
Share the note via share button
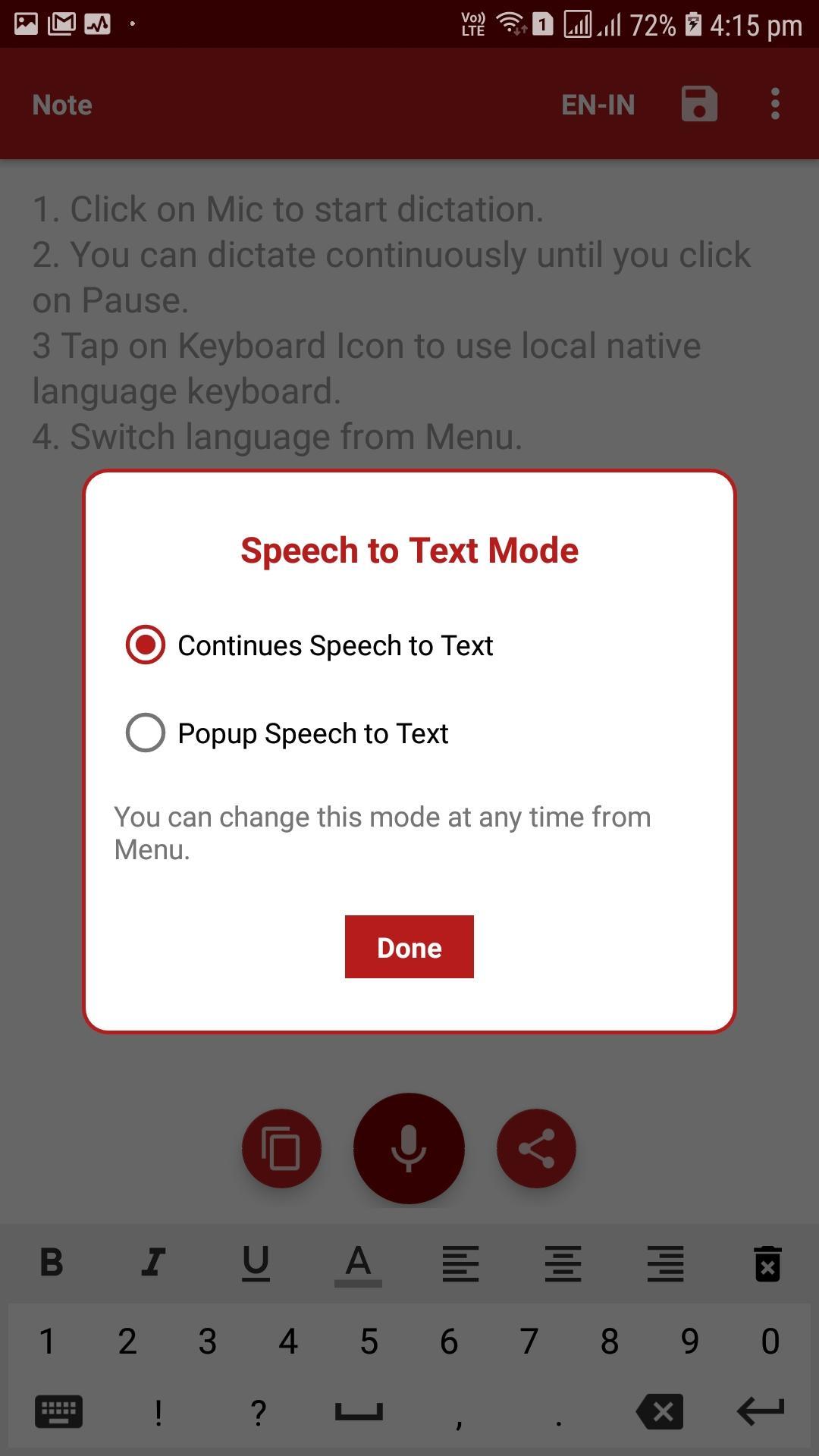[x=536, y=1148]
